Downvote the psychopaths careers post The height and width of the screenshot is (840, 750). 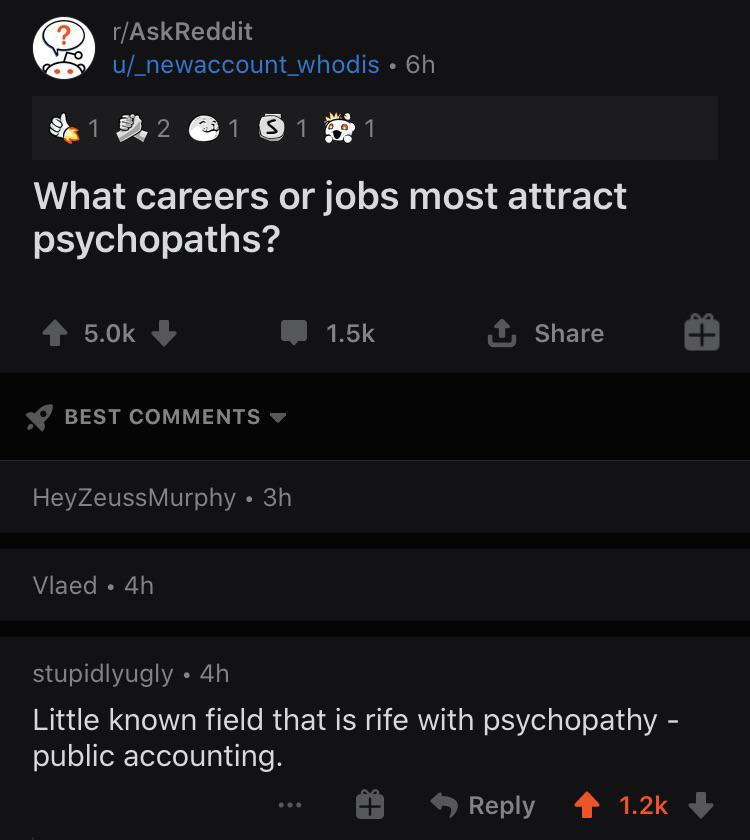pyautogui.click(x=164, y=333)
